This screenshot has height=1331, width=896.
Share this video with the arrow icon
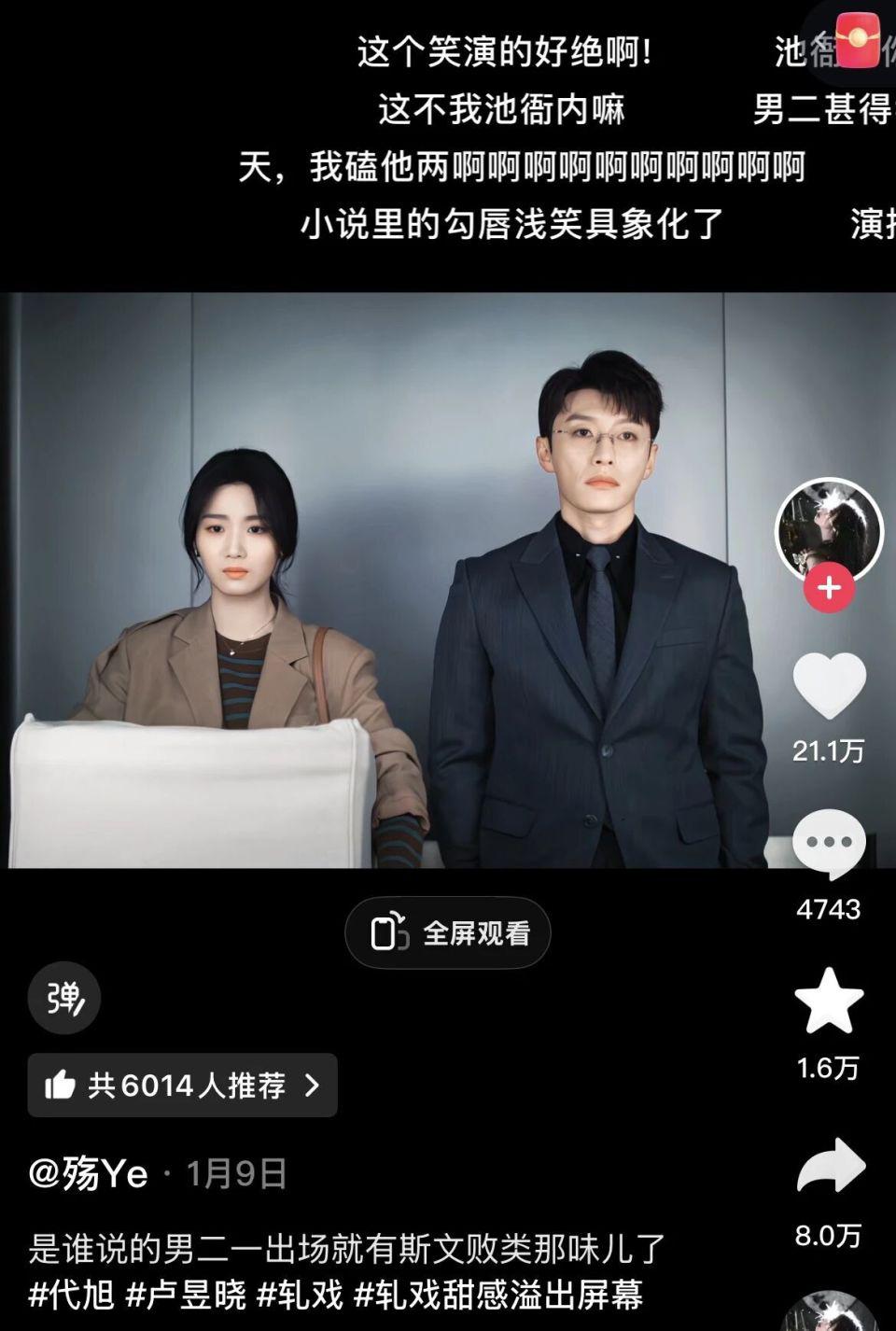pos(829,1167)
